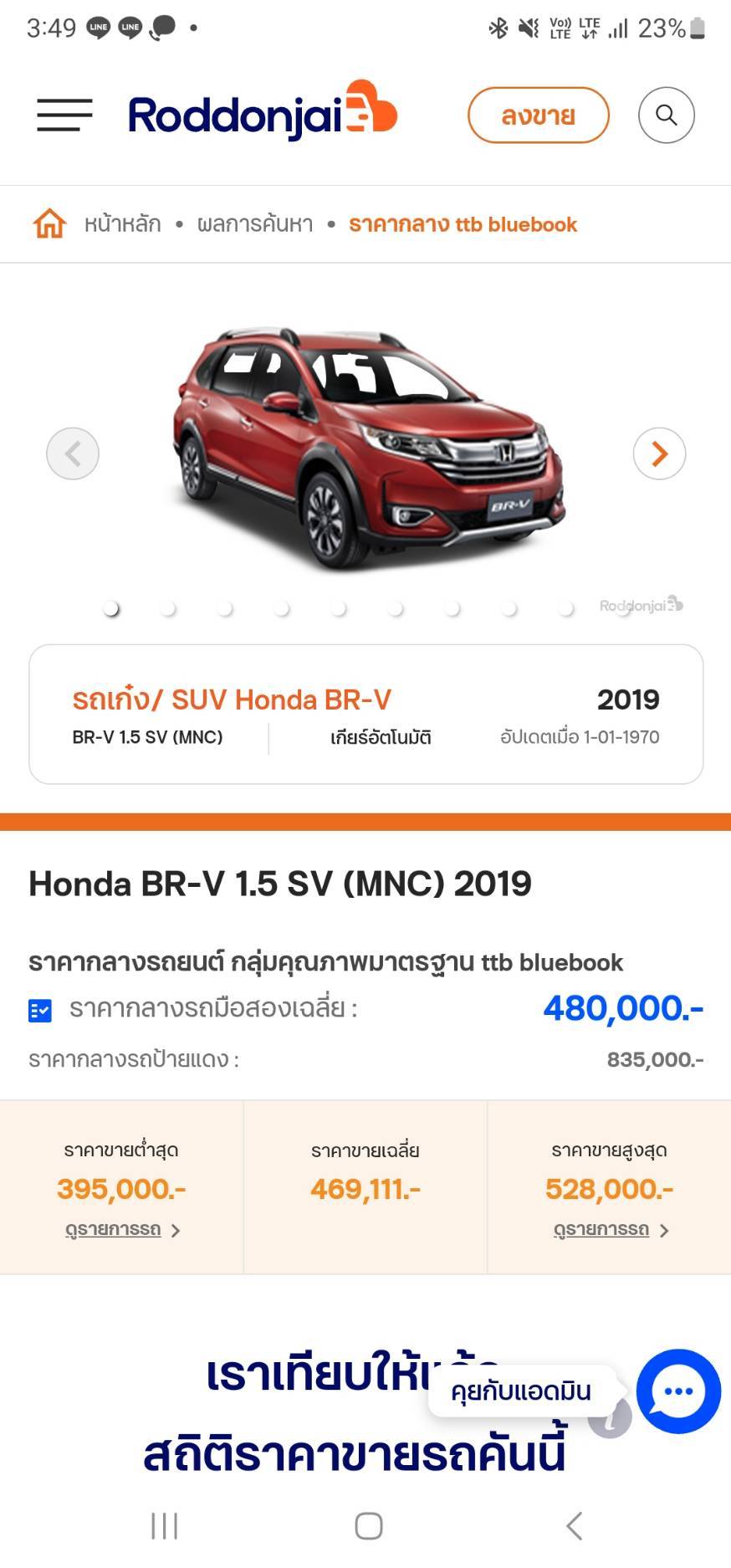This screenshot has height=1568, width=731.
Task: Open the hamburger menu
Action: 64,115
